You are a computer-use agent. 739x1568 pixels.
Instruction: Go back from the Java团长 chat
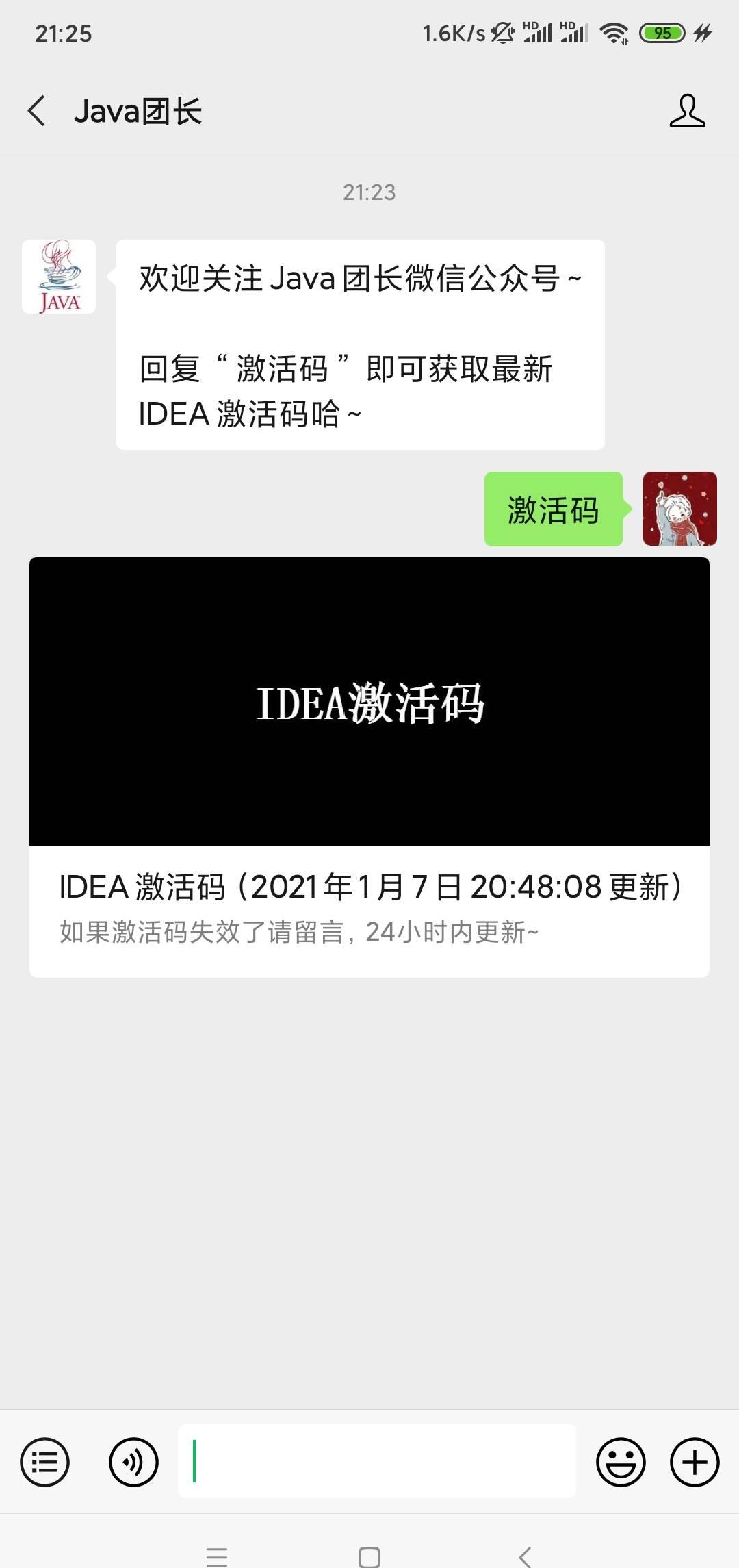coord(37,111)
